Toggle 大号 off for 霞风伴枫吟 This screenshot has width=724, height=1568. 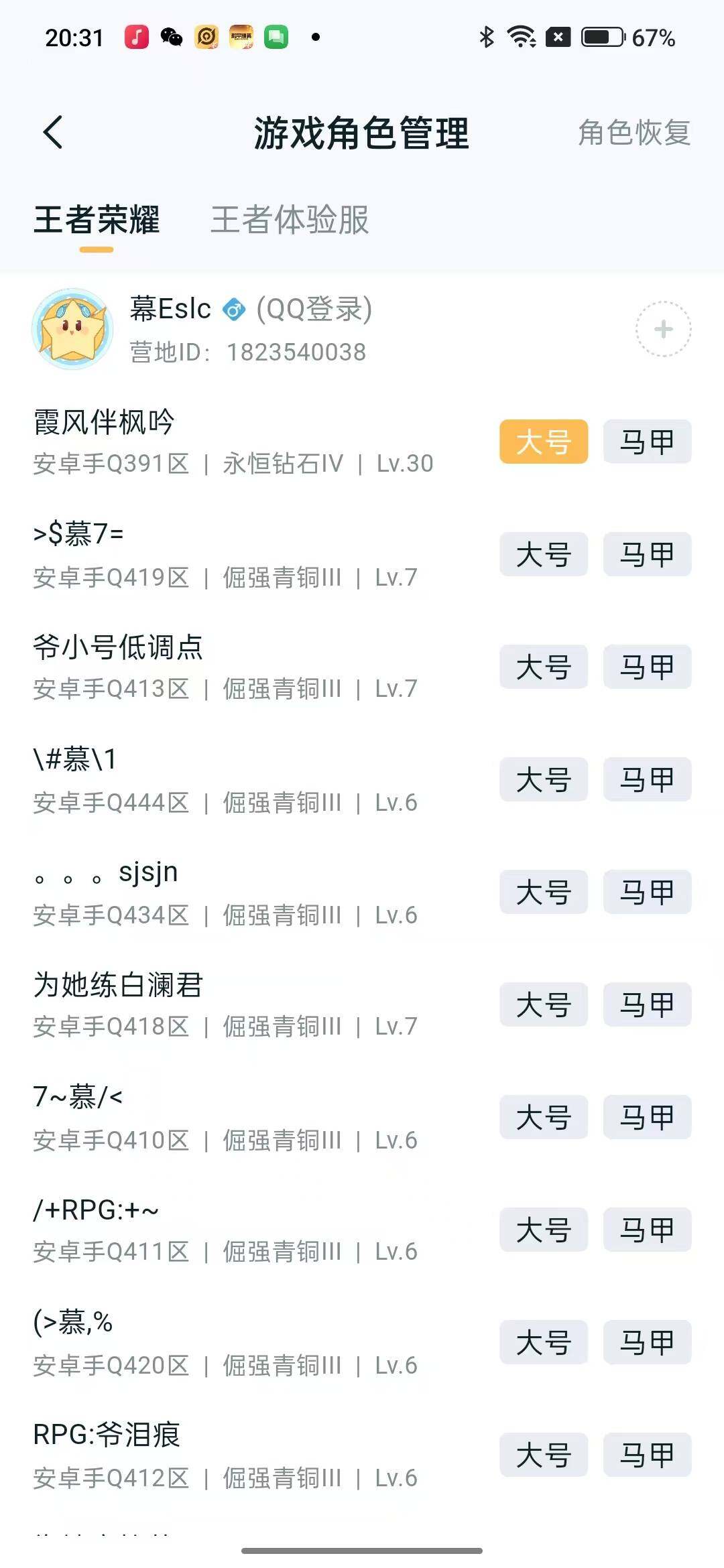click(x=543, y=442)
